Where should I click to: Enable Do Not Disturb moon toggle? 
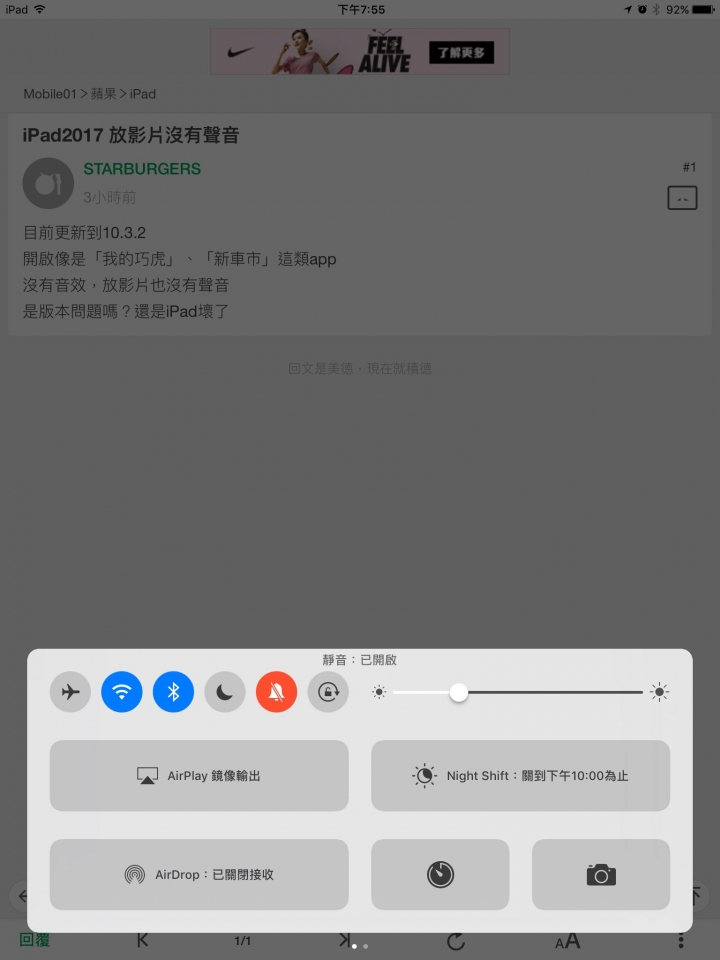(225, 692)
